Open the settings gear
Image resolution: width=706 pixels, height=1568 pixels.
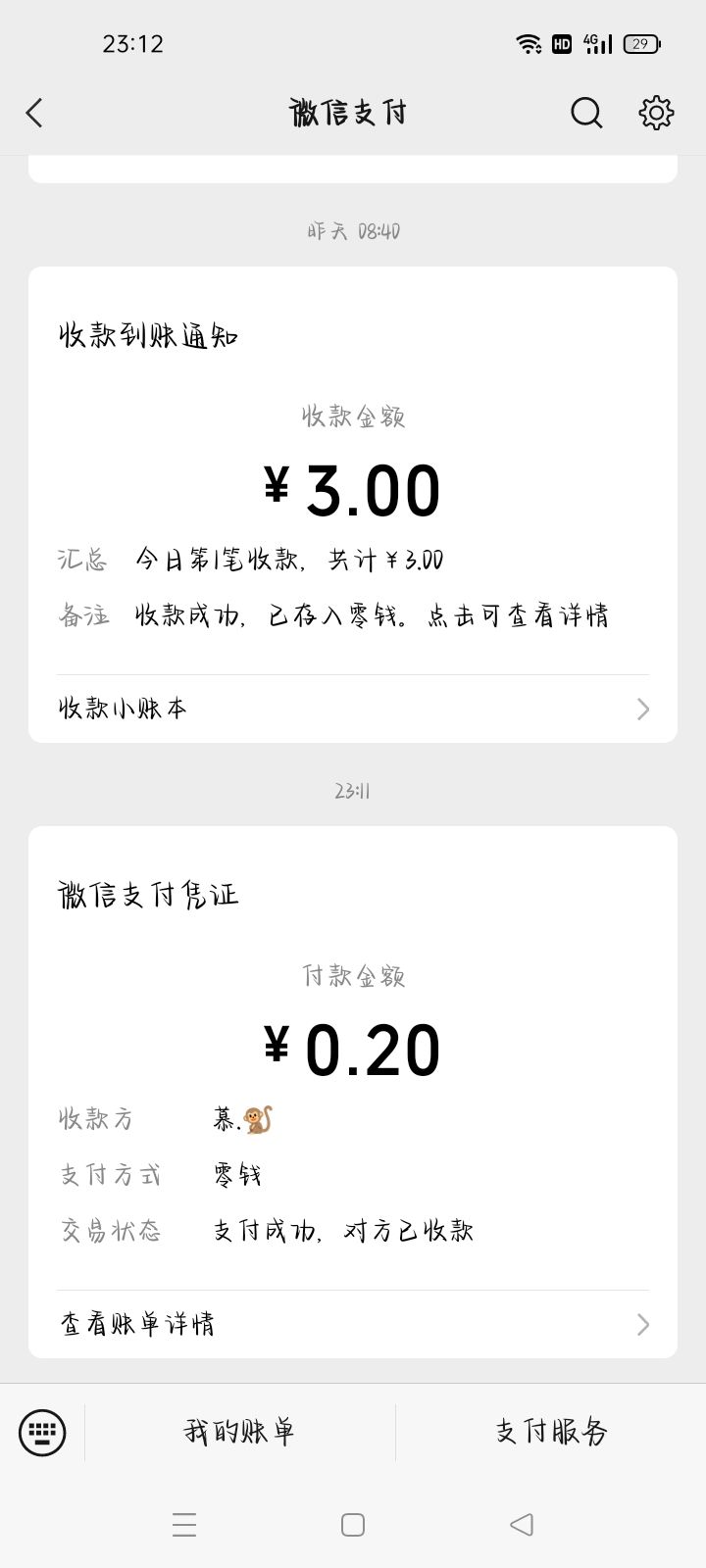pyautogui.click(x=656, y=114)
